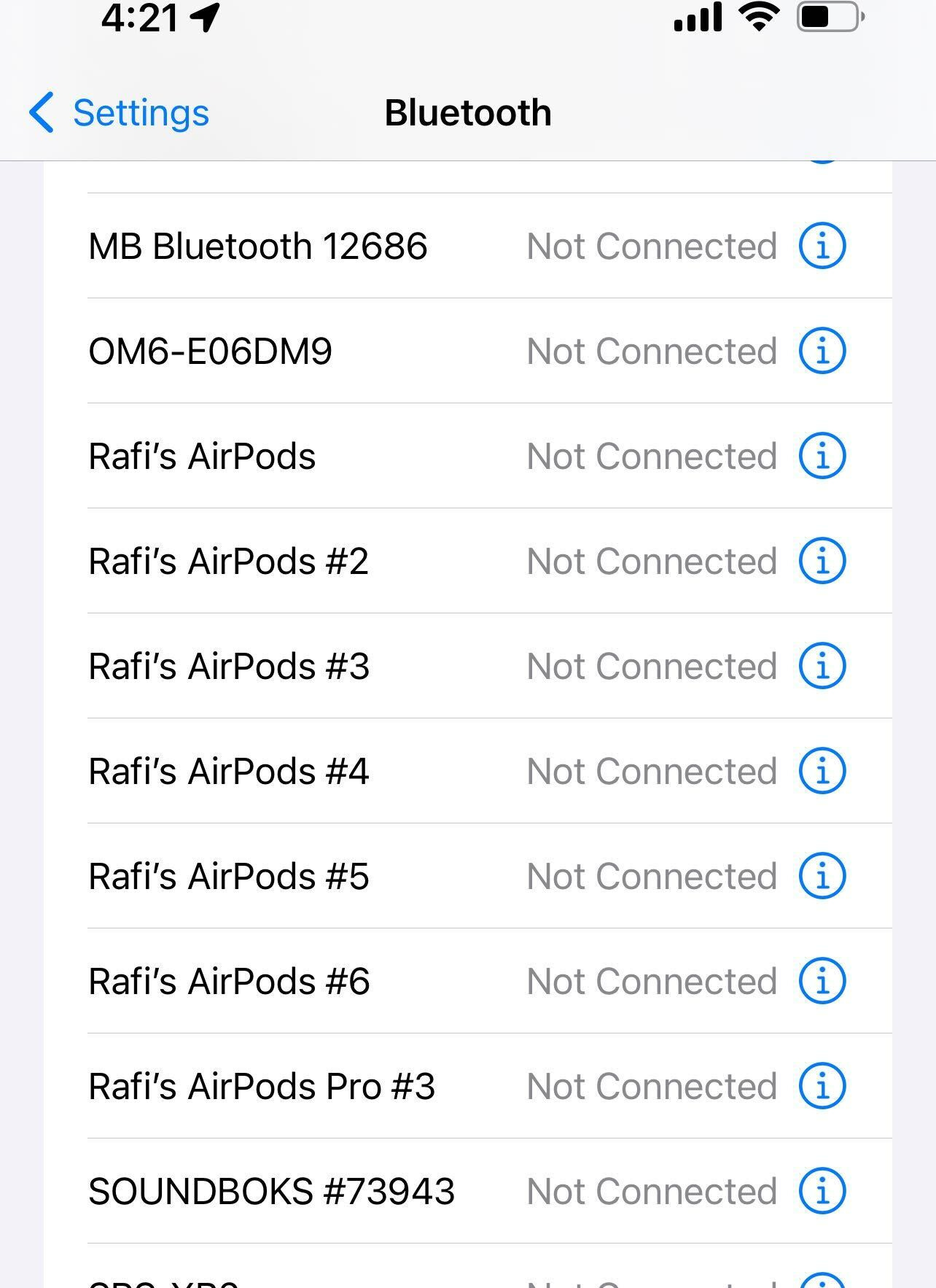936x1288 pixels.
Task: View details of Rafi's AirPods #2
Action: coord(822,562)
